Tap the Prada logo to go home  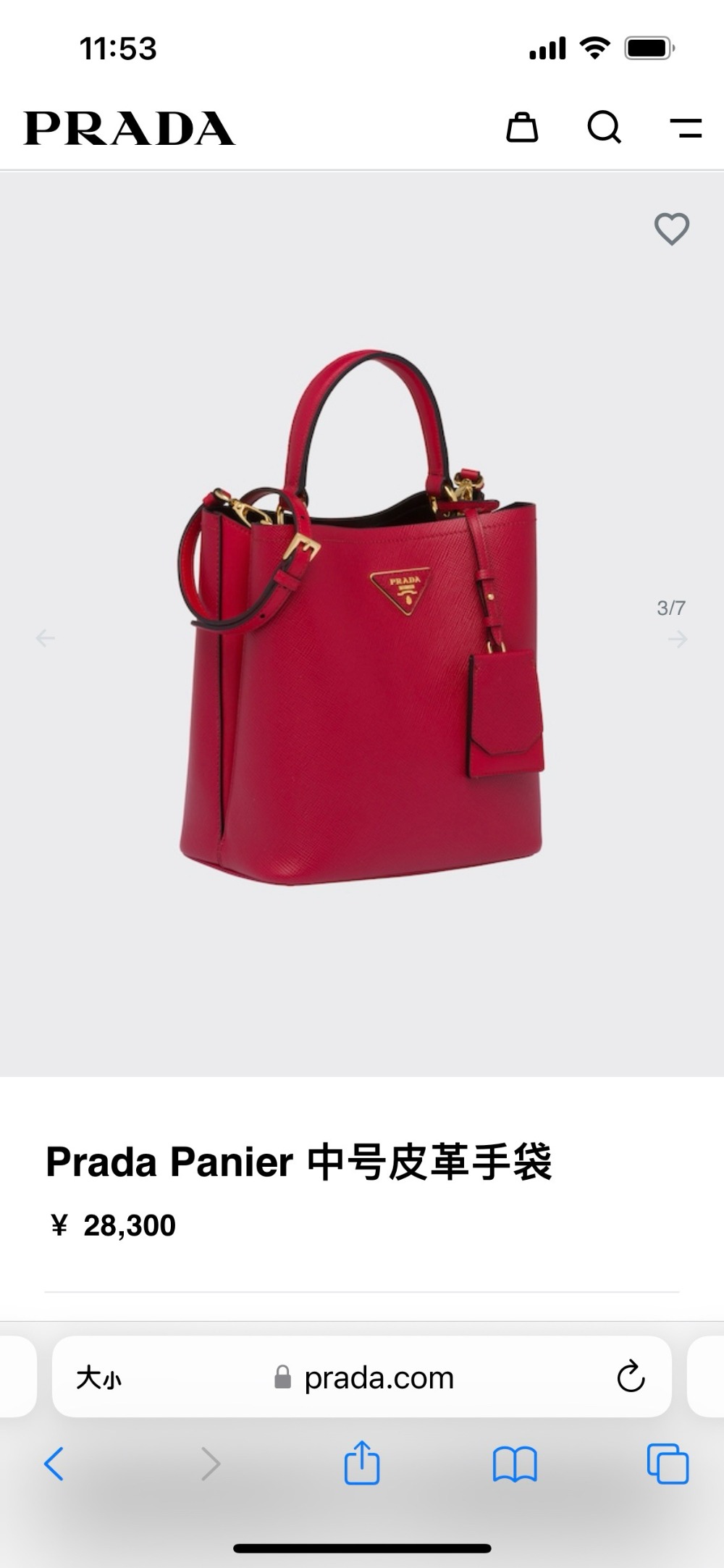[130, 128]
